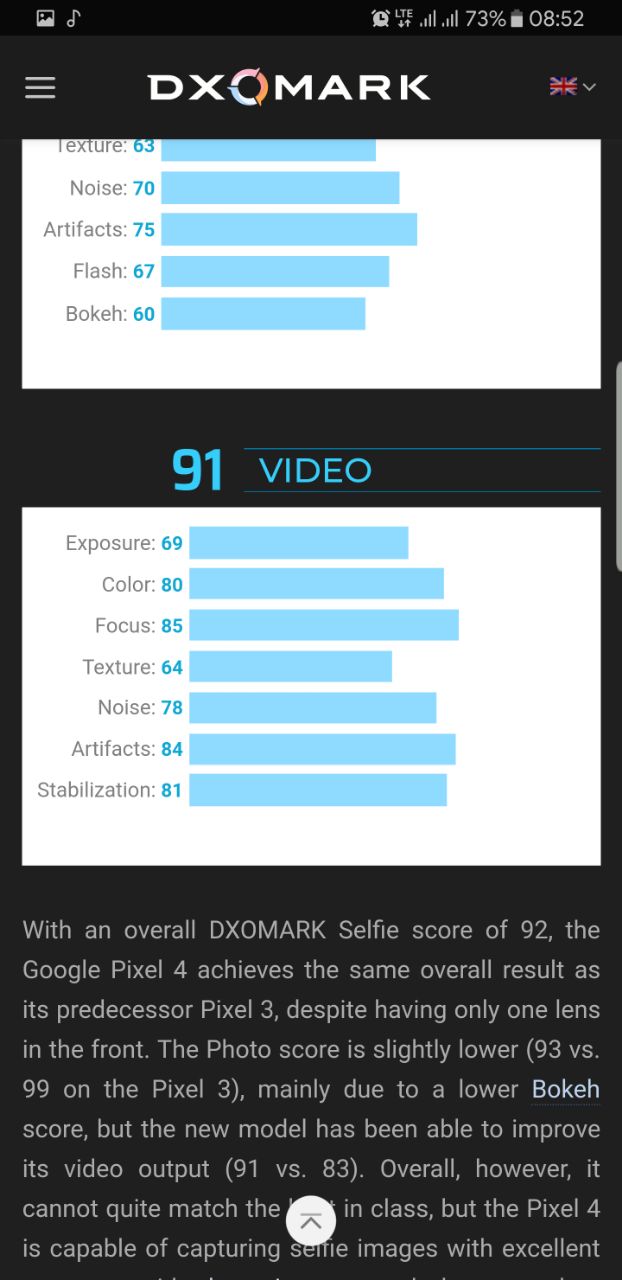Screen dimensions: 622x1280
Task: Open the Bokeh glossary link
Action: click(x=565, y=1089)
